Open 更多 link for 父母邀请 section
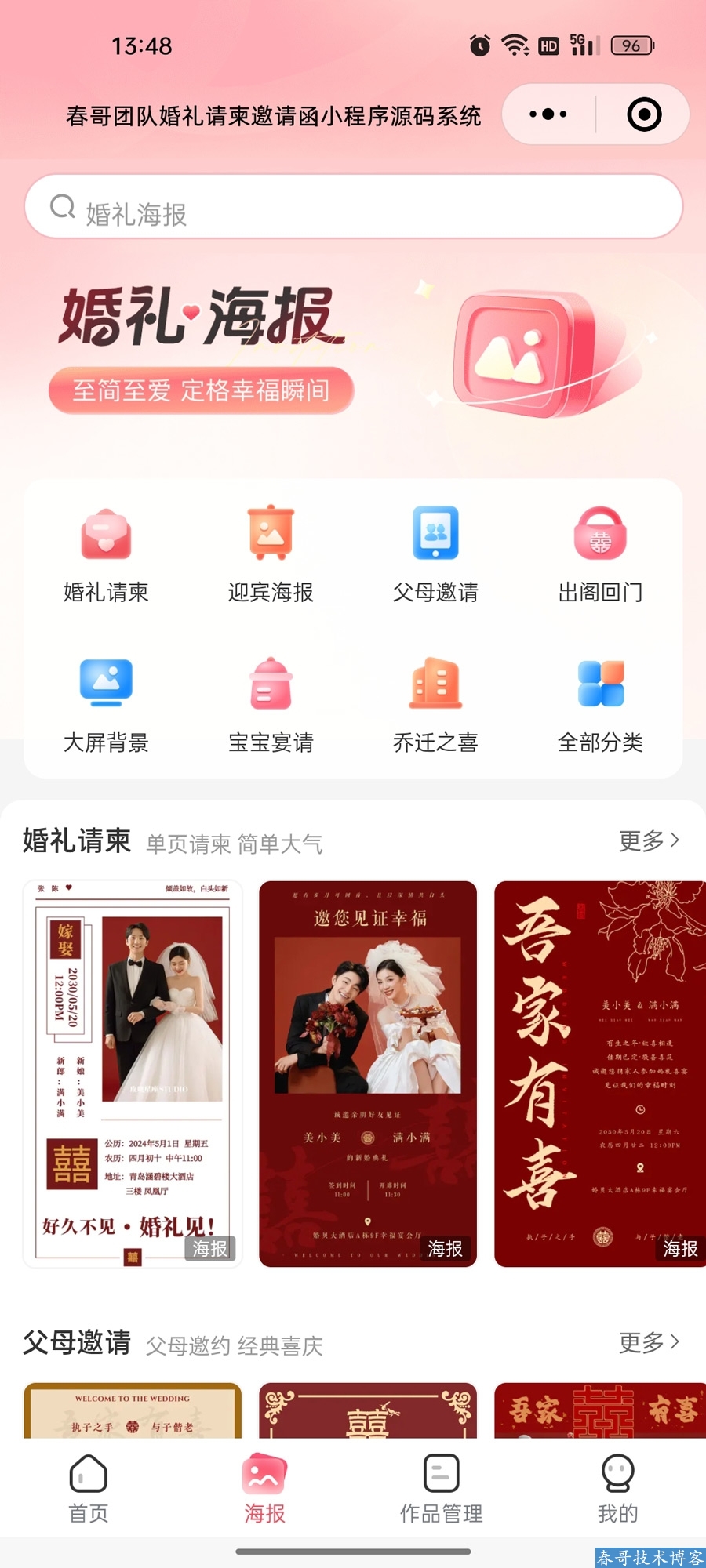The height and width of the screenshot is (1568, 706). [642, 1342]
